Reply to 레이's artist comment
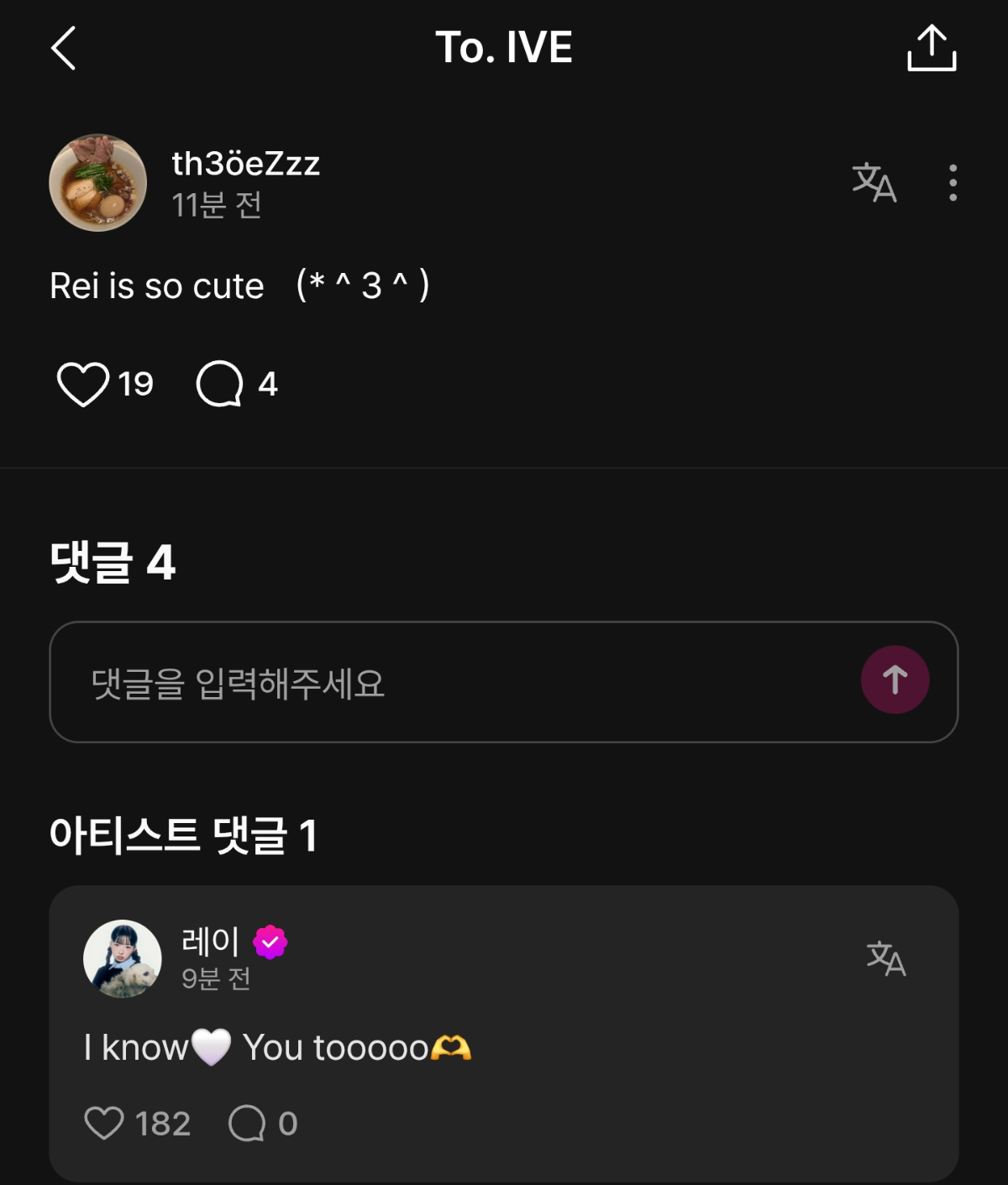The width and height of the screenshot is (1008, 1185). [247, 1123]
